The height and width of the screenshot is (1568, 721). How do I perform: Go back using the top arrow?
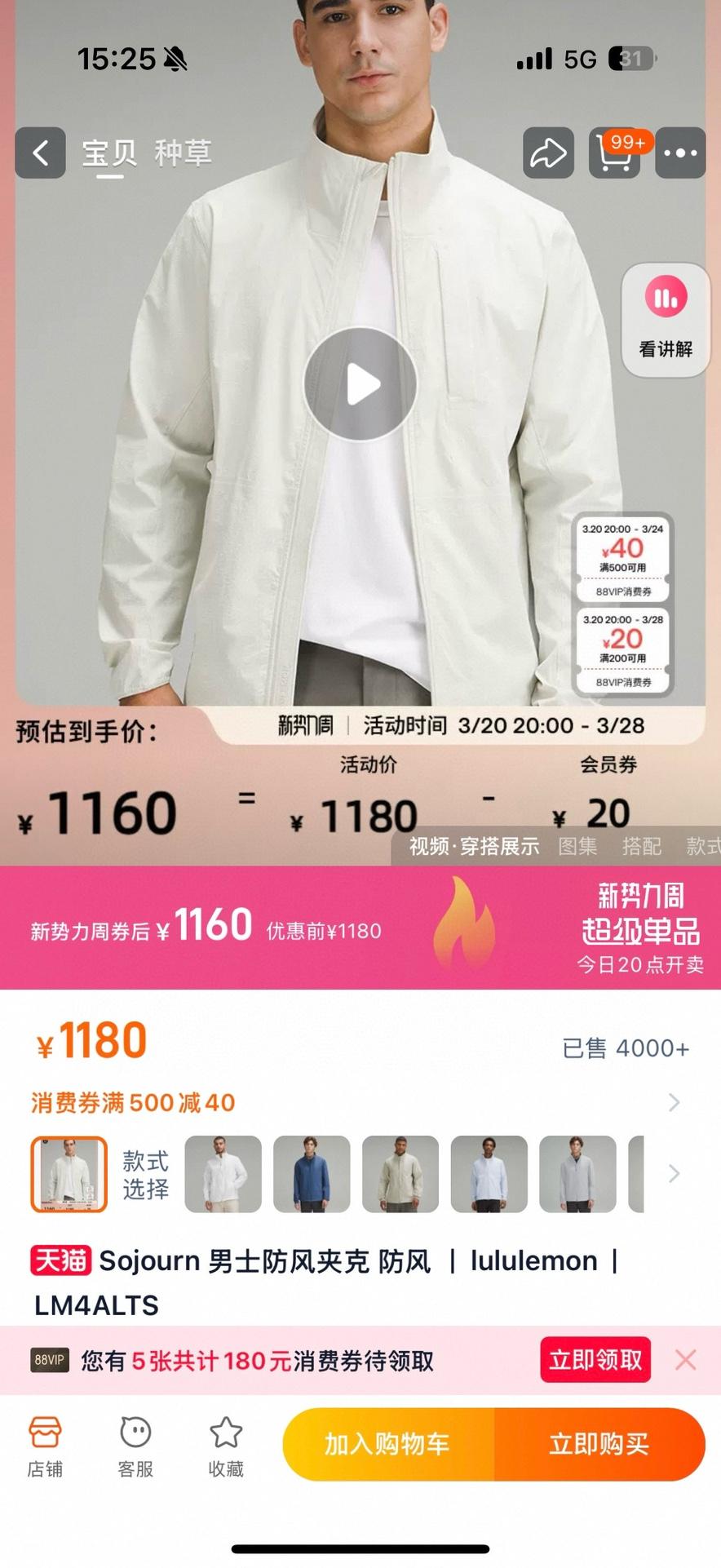pos(40,153)
